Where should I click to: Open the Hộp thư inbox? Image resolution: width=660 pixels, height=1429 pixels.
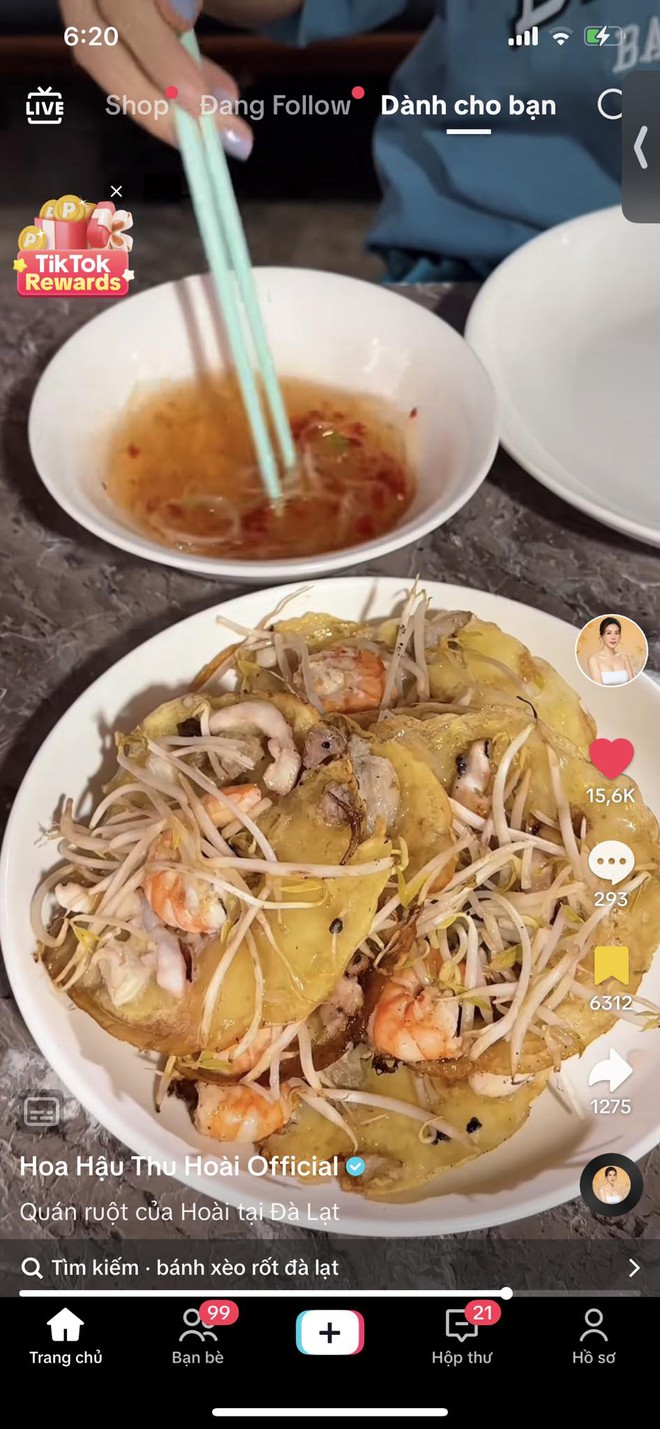[462, 1337]
